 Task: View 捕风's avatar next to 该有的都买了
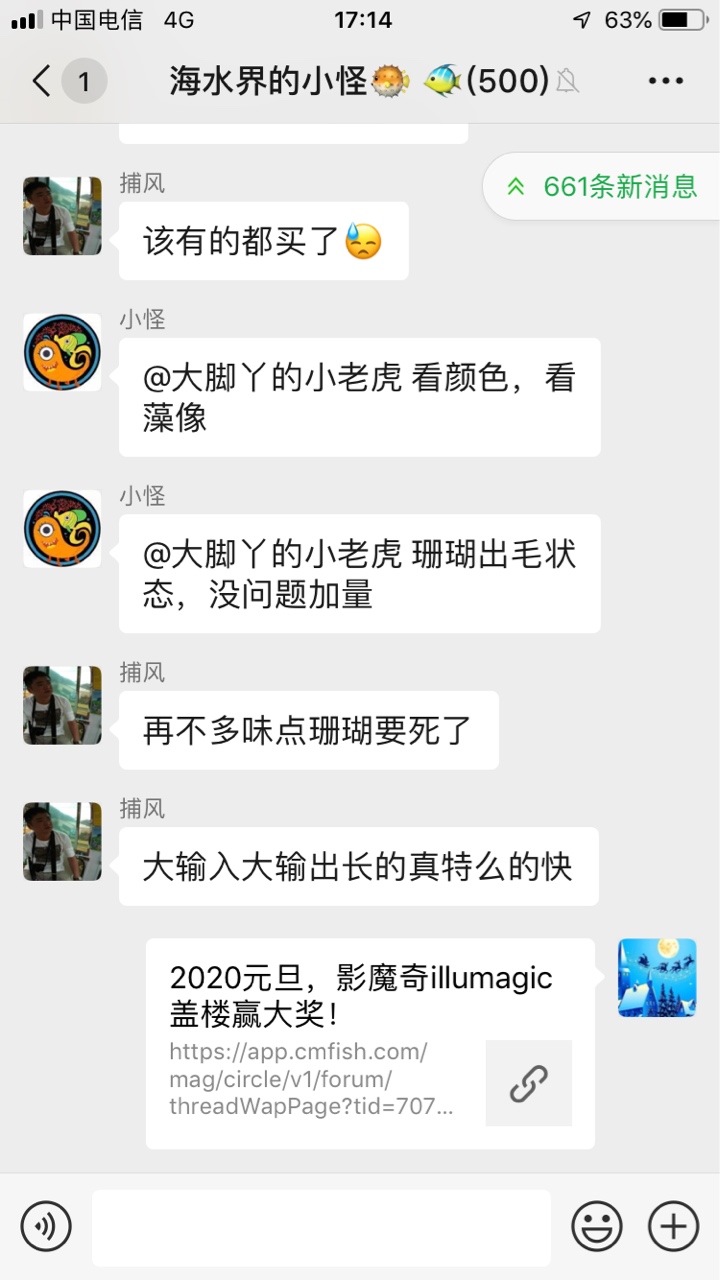62,216
